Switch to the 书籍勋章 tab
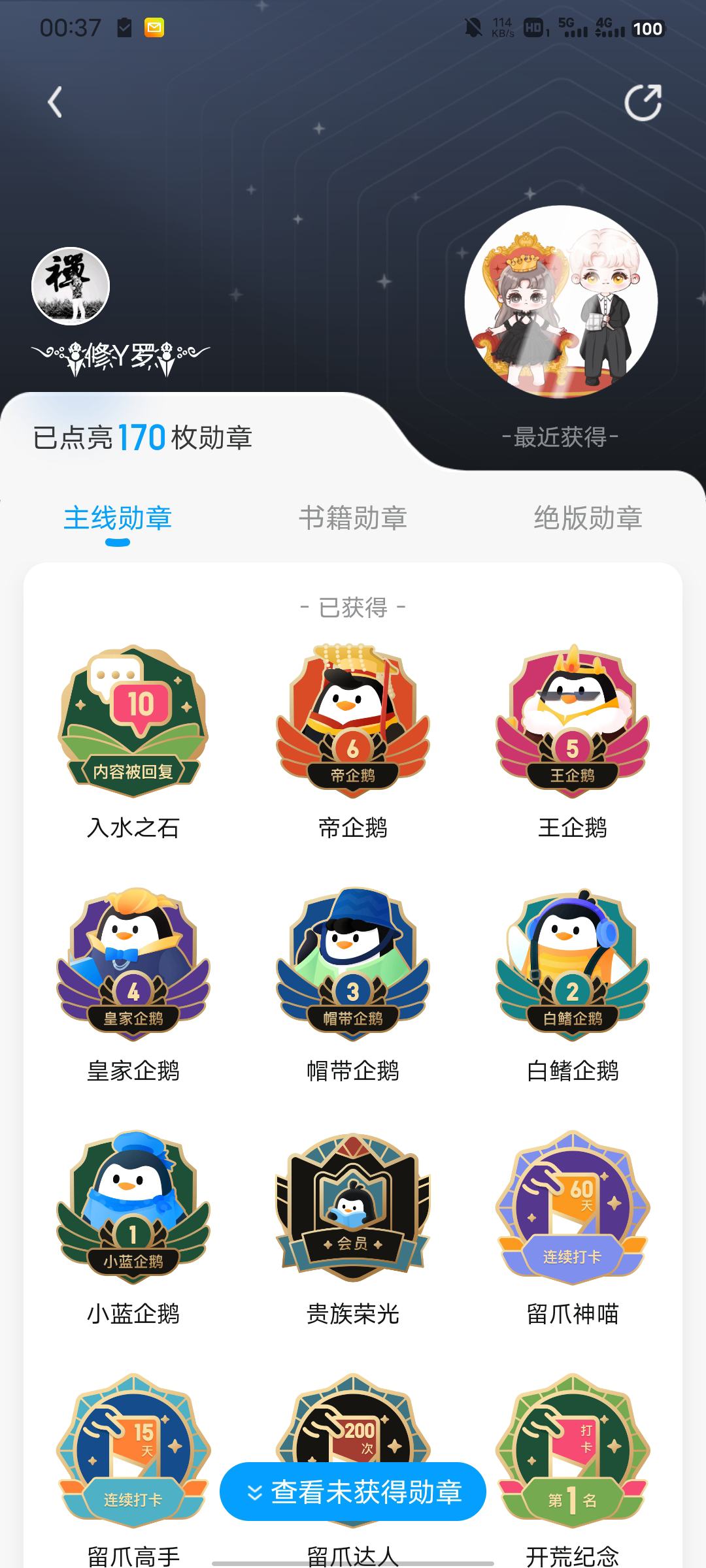 353,518
